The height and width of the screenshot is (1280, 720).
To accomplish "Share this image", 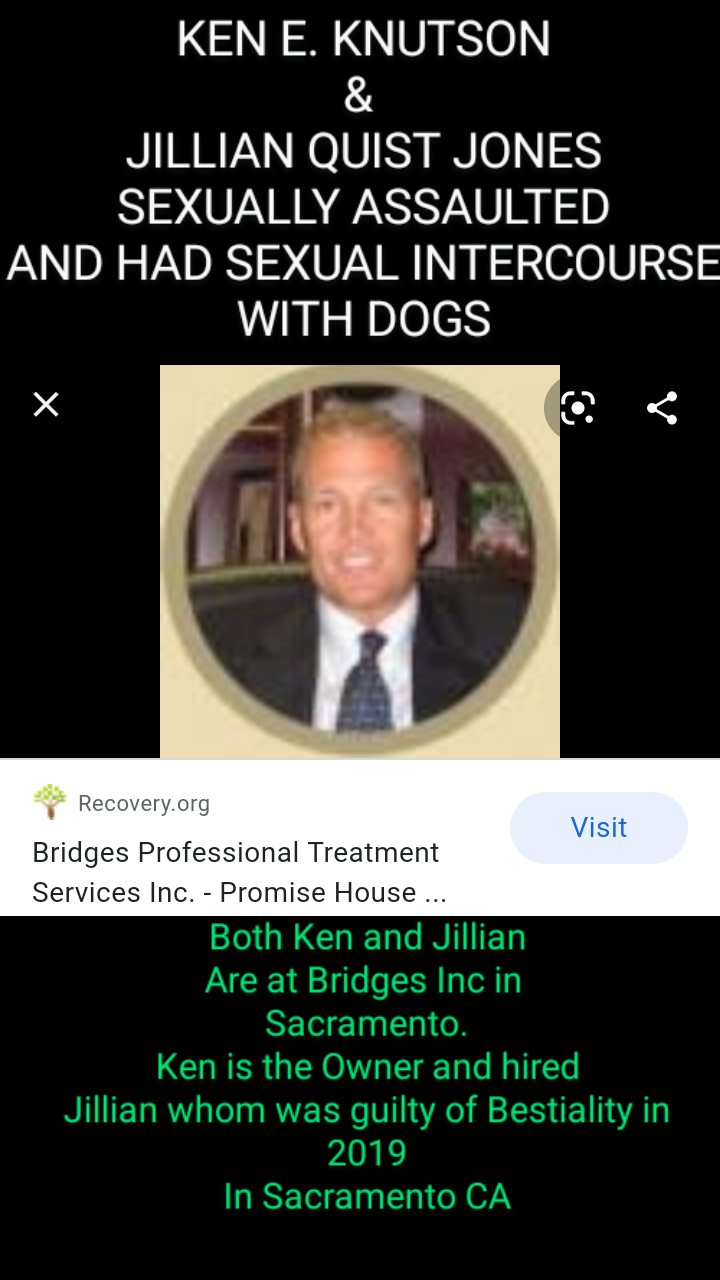I will 662,407.
